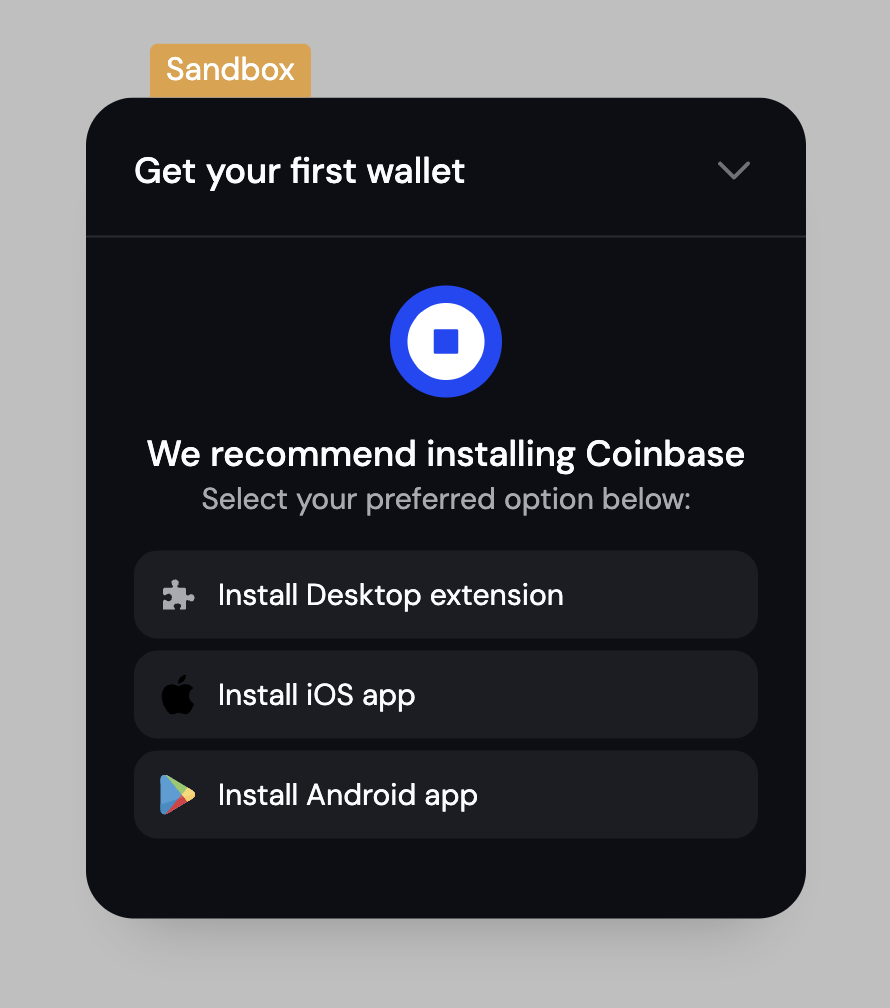The width and height of the screenshot is (890, 1008).
Task: Choose Install iOS app
Action: click(445, 695)
